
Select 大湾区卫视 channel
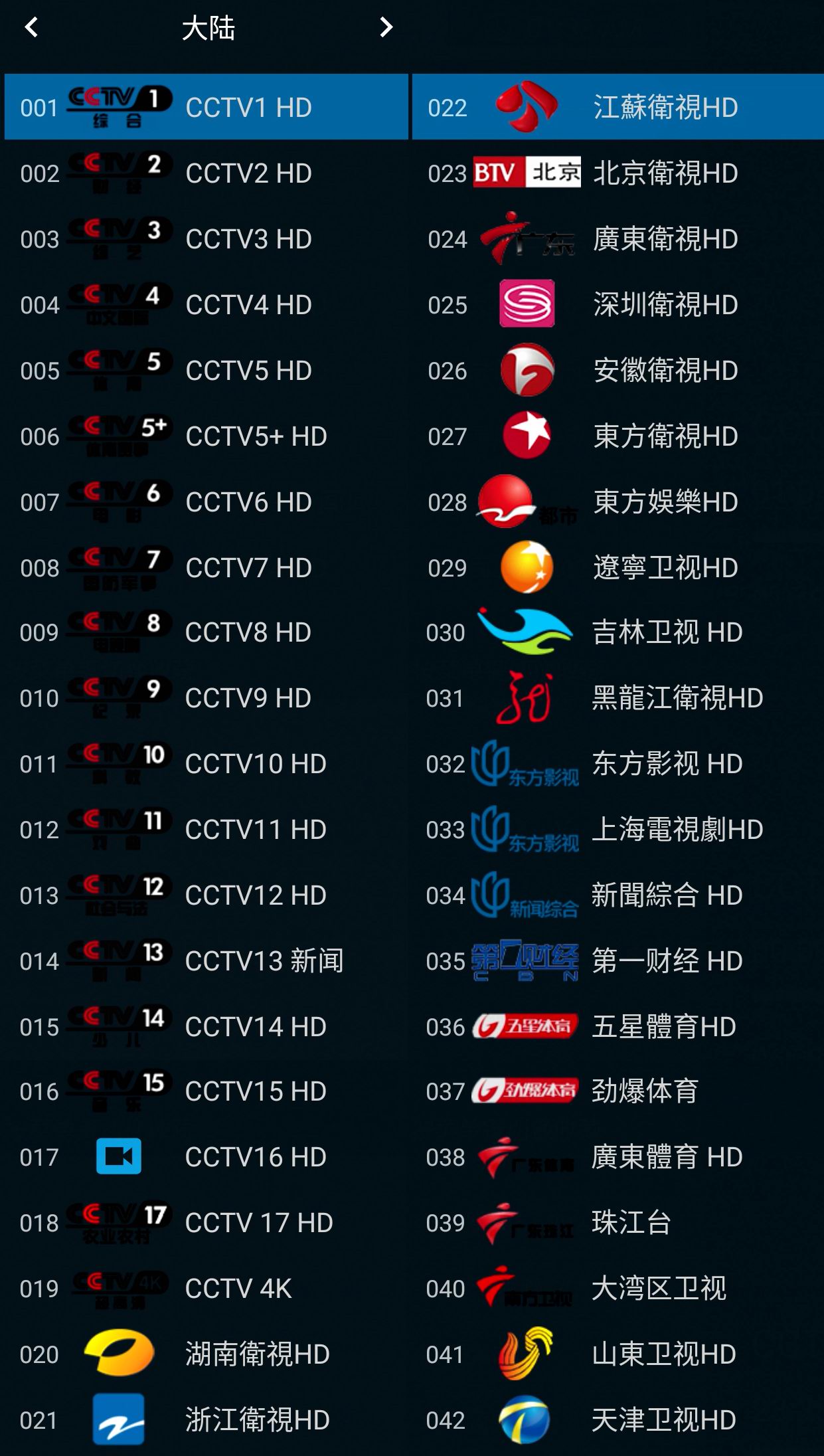point(618,1288)
